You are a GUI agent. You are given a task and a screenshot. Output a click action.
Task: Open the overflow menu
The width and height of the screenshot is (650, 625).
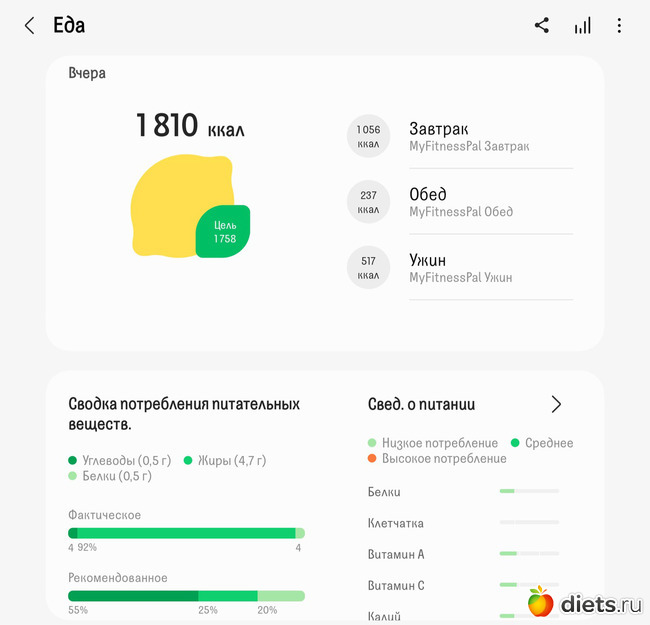point(620,26)
